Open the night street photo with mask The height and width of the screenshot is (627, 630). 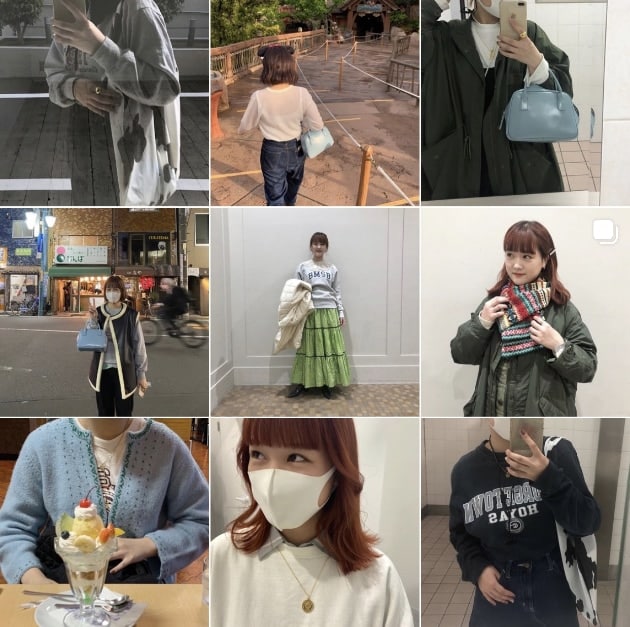pyautogui.click(x=104, y=312)
